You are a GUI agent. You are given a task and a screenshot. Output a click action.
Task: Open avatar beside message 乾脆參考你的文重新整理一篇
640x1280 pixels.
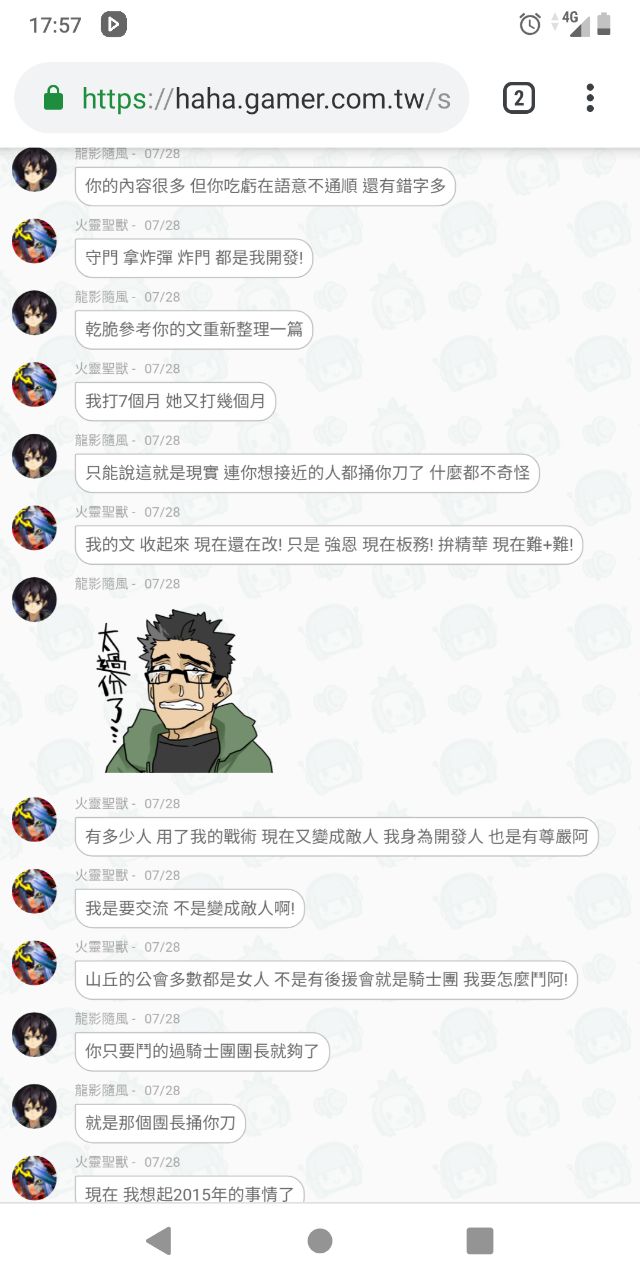click(34, 312)
